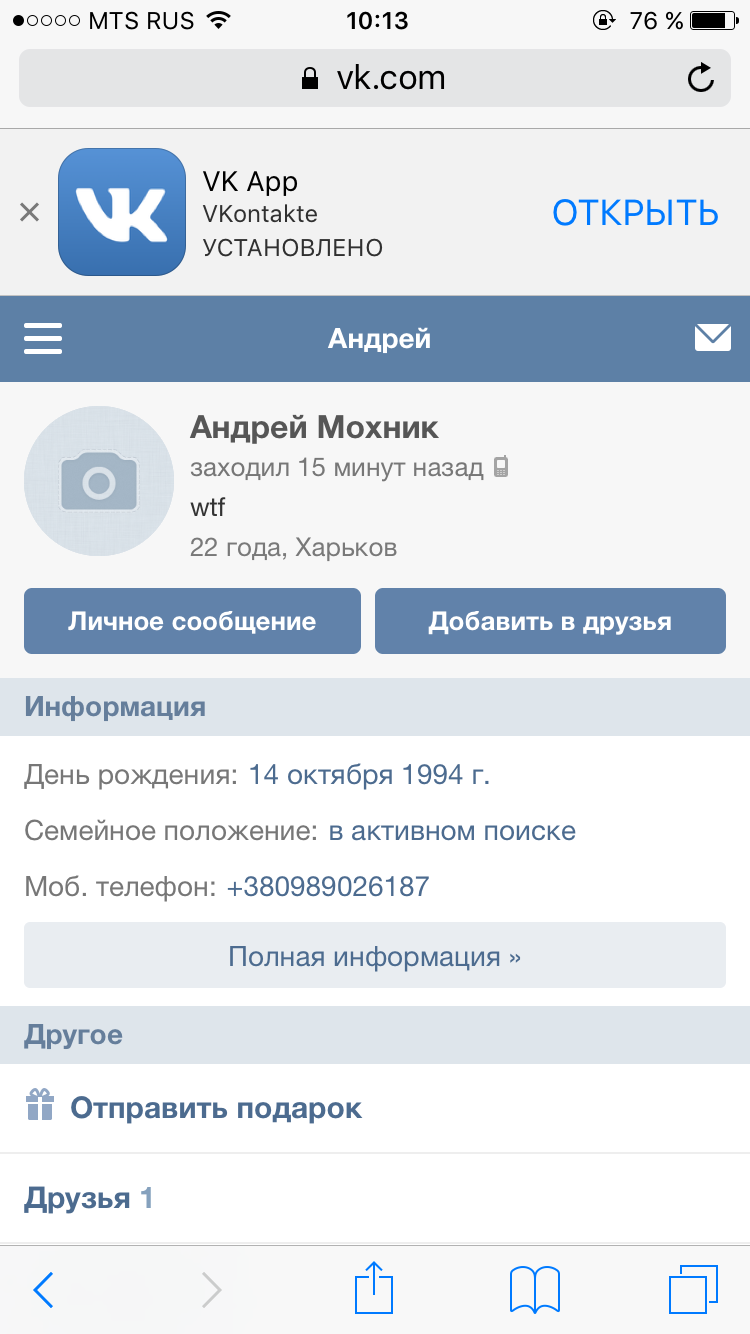This screenshot has width=750, height=1334.
Task: Dismiss the VK App banner
Action: [30, 212]
